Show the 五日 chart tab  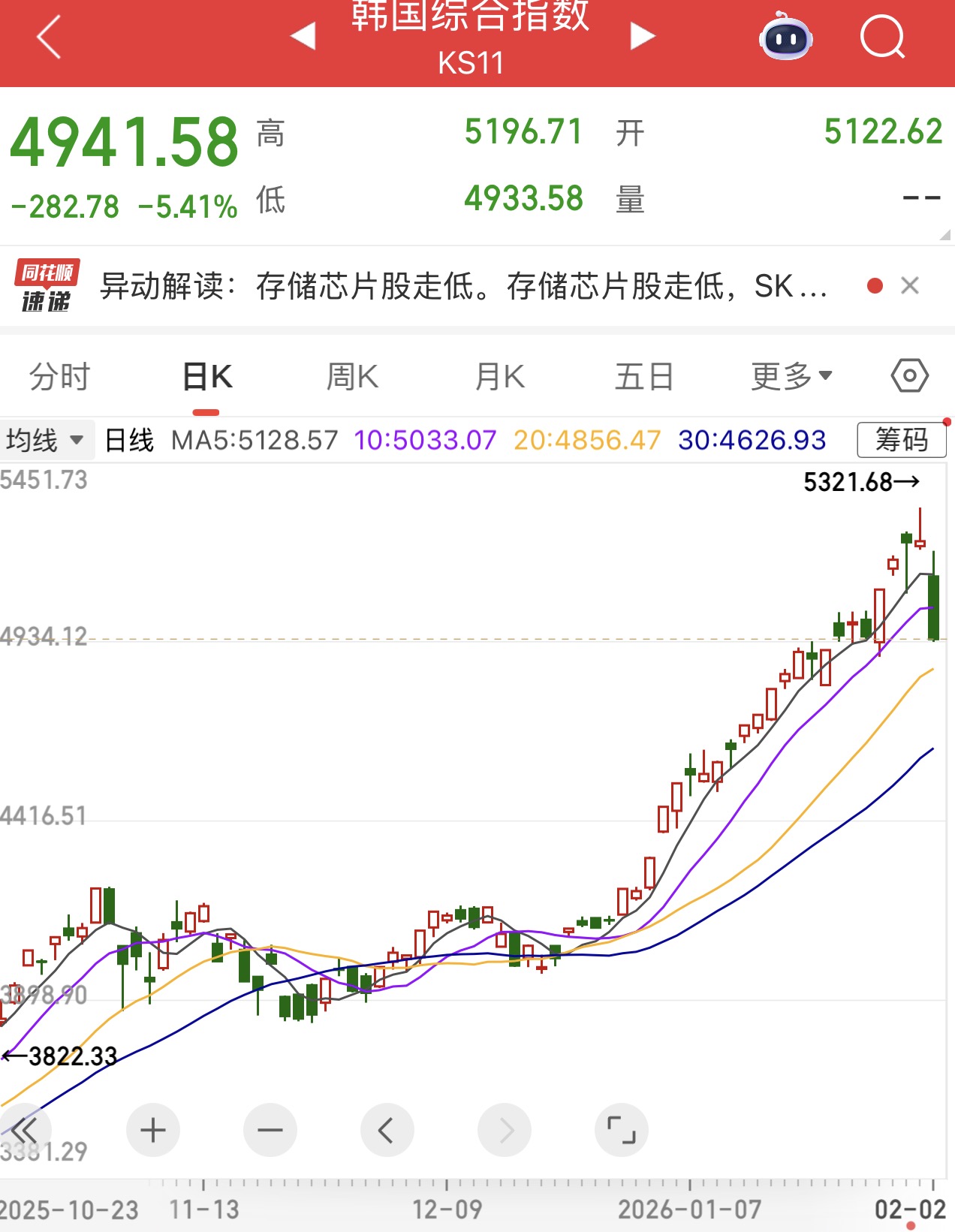[643, 376]
